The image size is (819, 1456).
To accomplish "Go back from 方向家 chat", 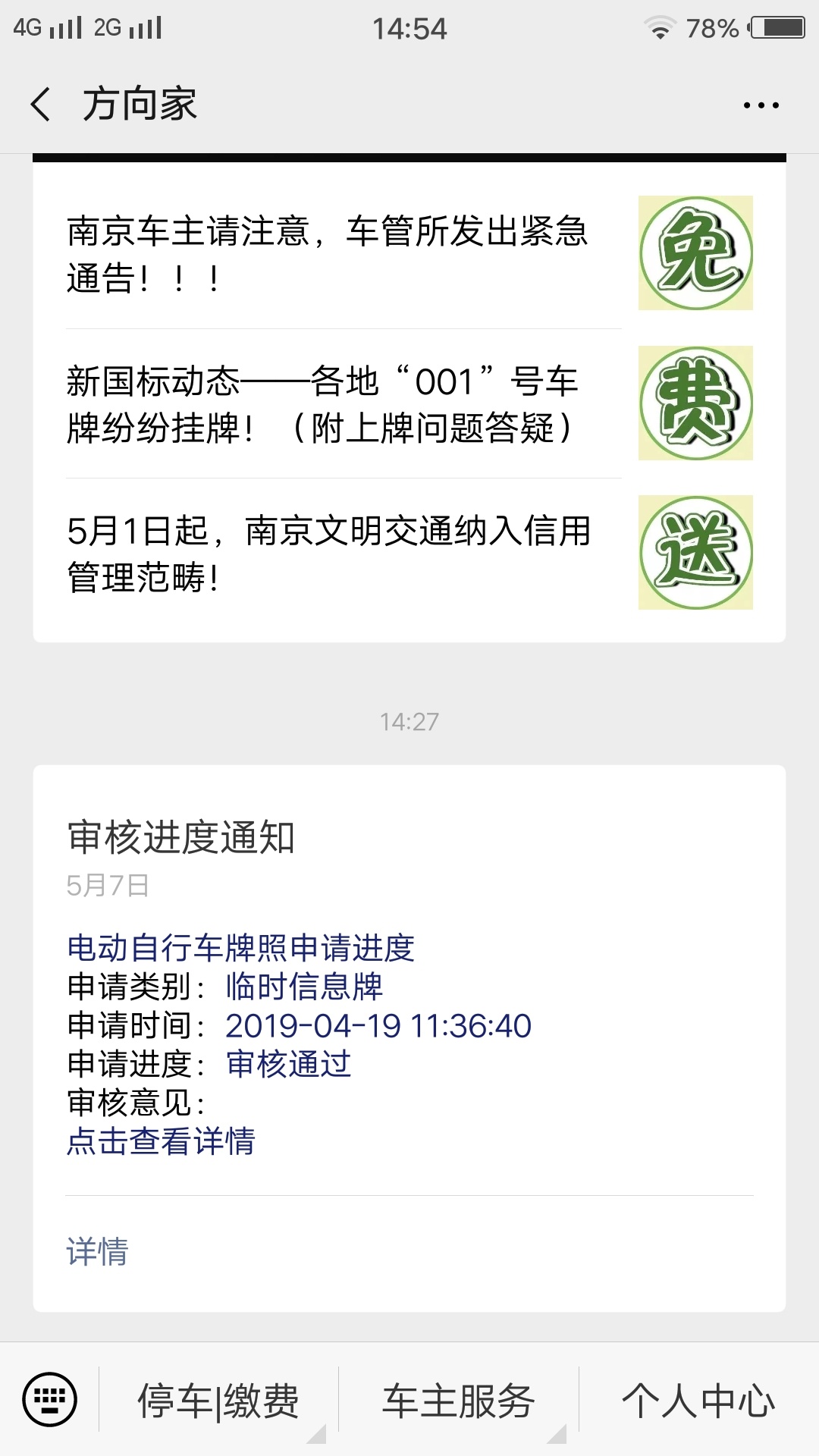I will click(x=41, y=104).
